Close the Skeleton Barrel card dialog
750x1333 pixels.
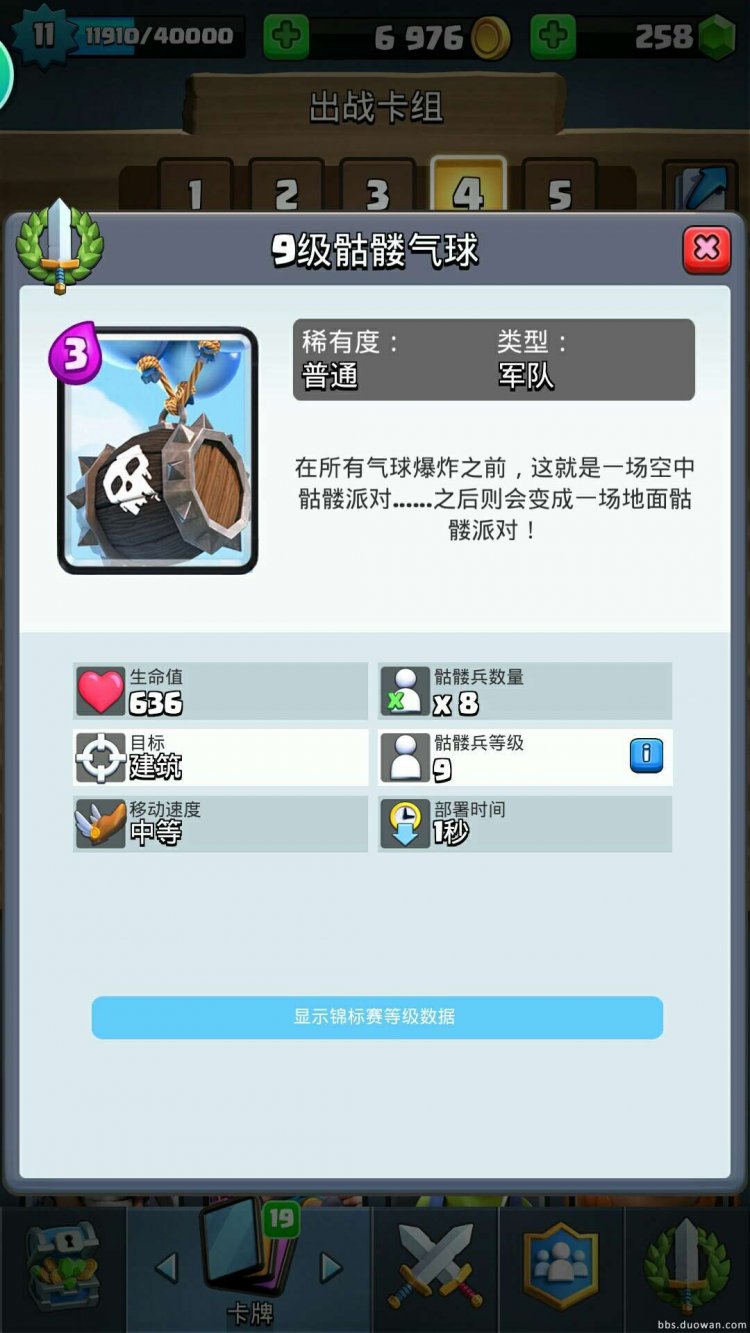point(706,249)
